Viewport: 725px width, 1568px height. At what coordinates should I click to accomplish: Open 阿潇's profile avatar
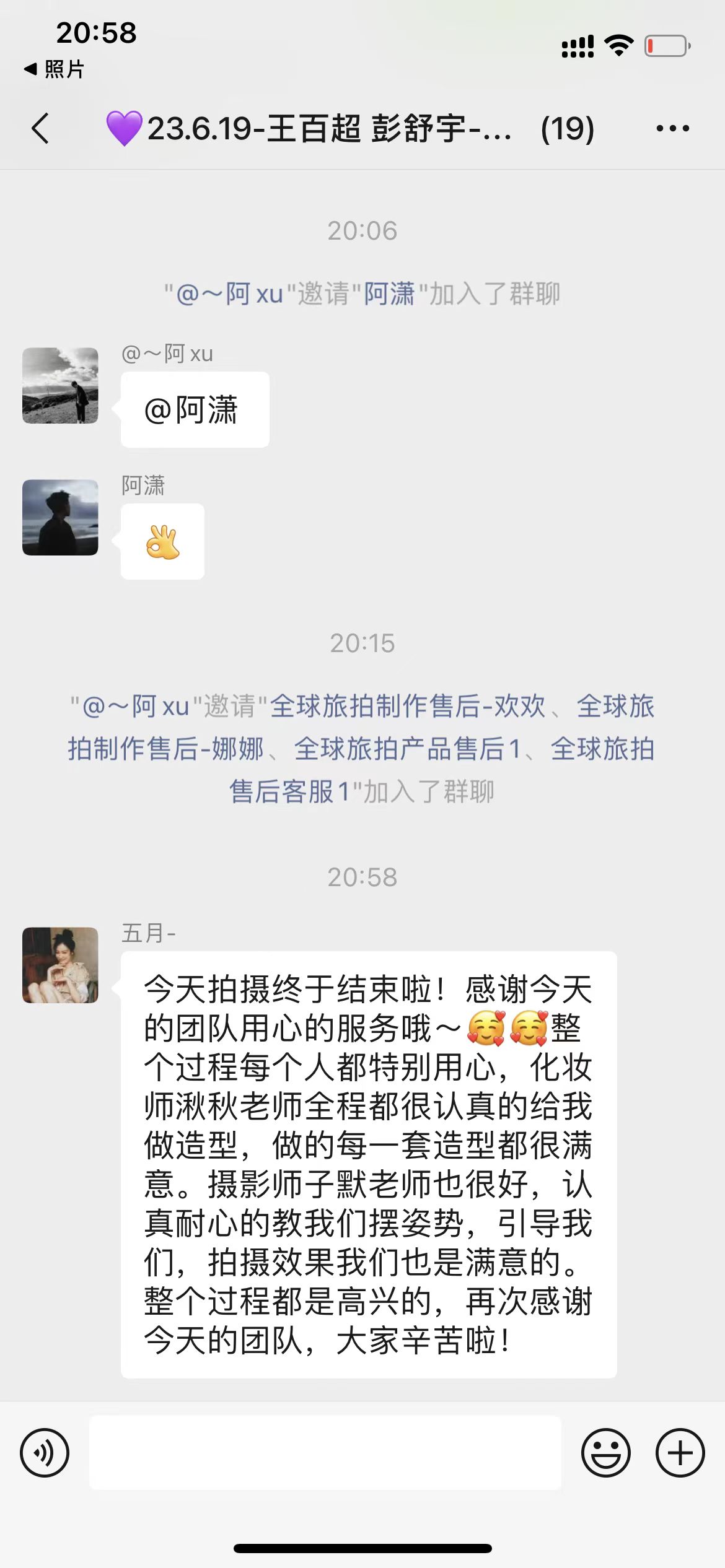point(60,517)
